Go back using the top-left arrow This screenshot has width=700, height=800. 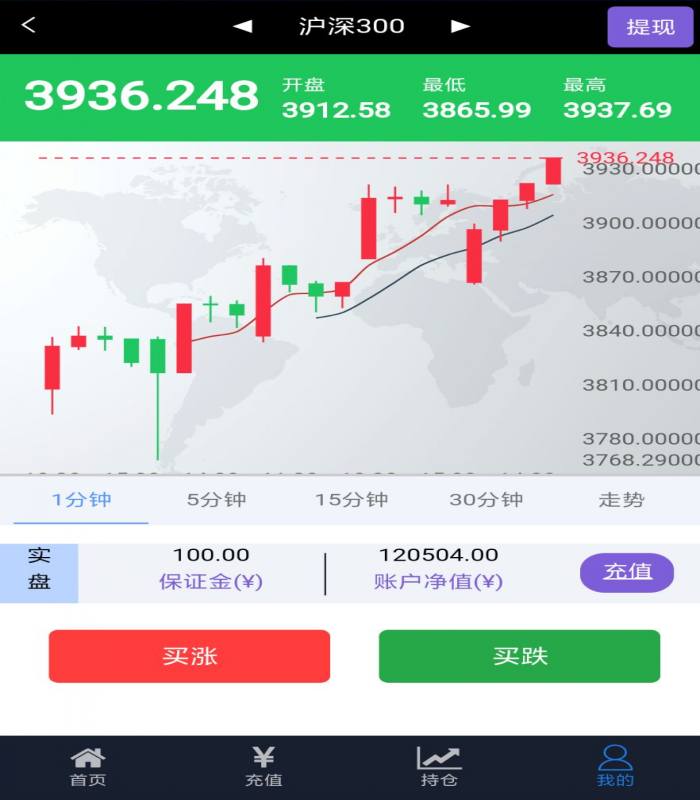(x=28, y=26)
